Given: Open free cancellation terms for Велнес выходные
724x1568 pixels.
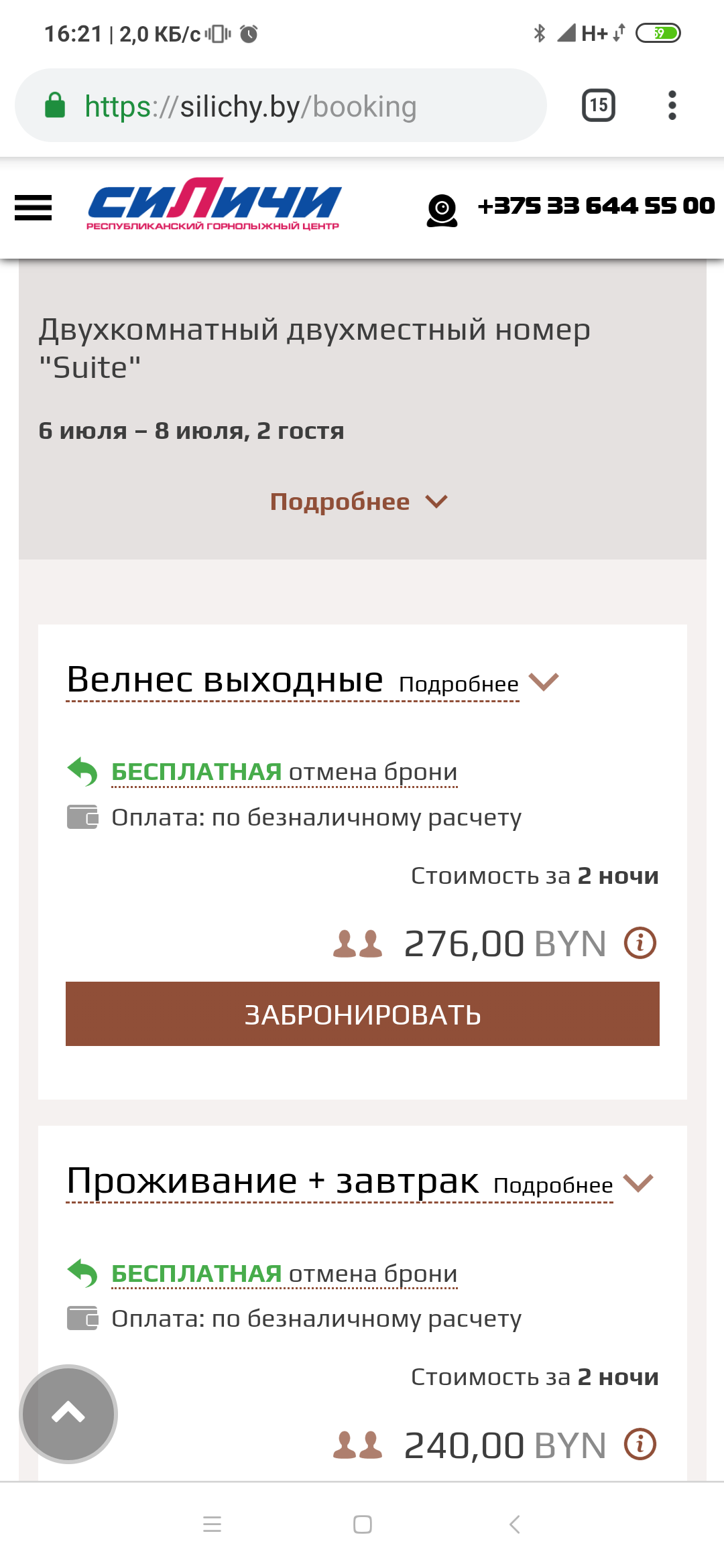Looking at the screenshot, I should (x=284, y=772).
